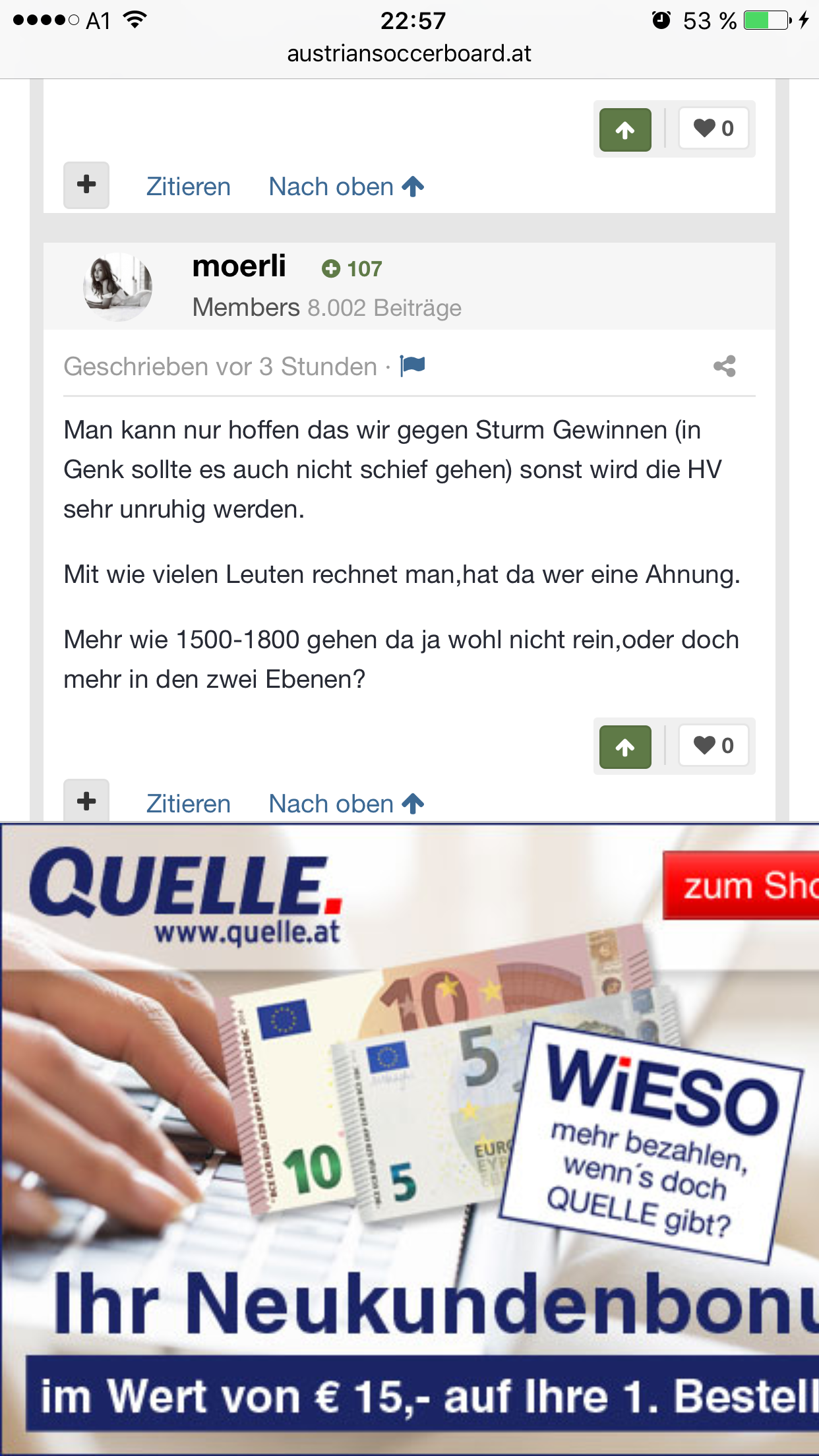Screen dimensions: 819x1456
Task: Share moerli's post
Action: point(725,366)
